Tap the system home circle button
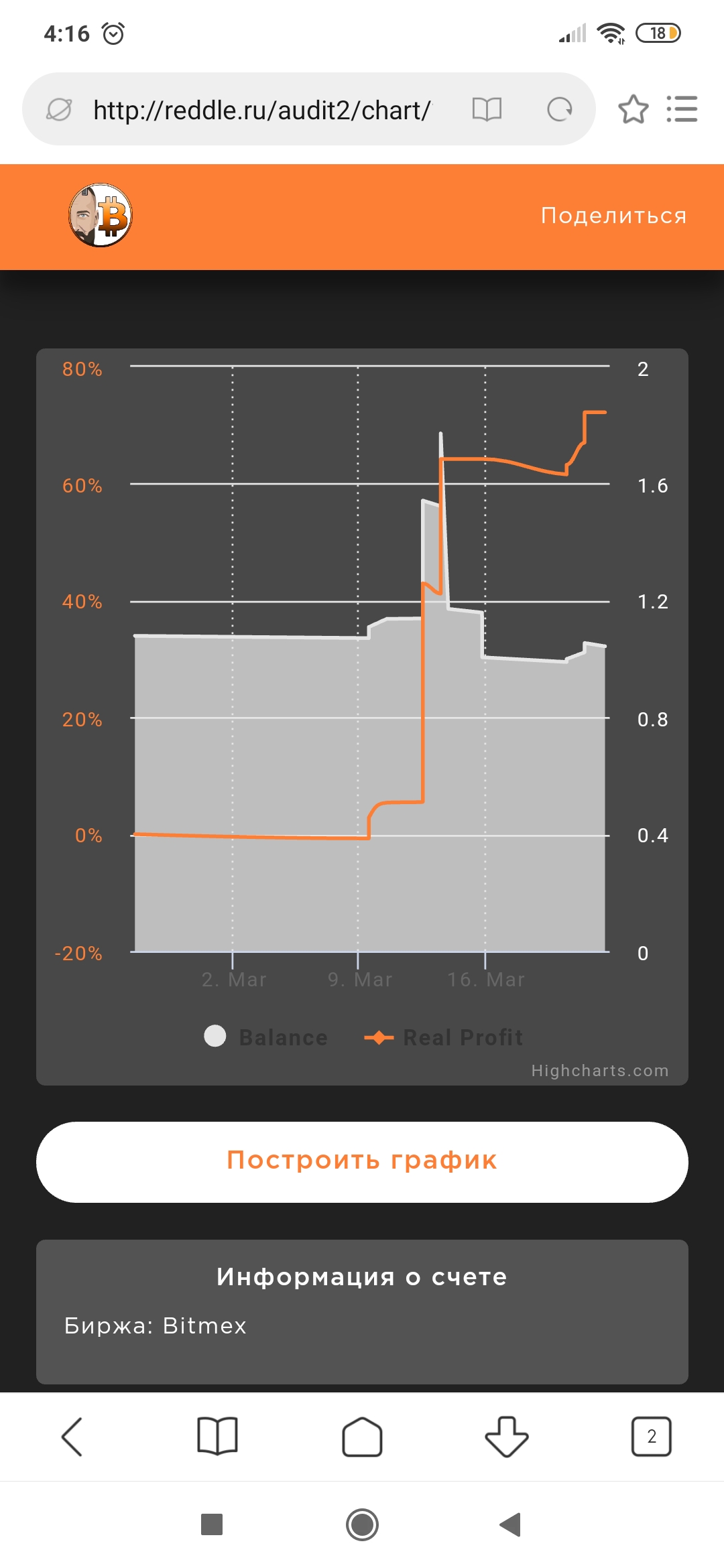The width and height of the screenshot is (724, 1568). click(362, 1524)
